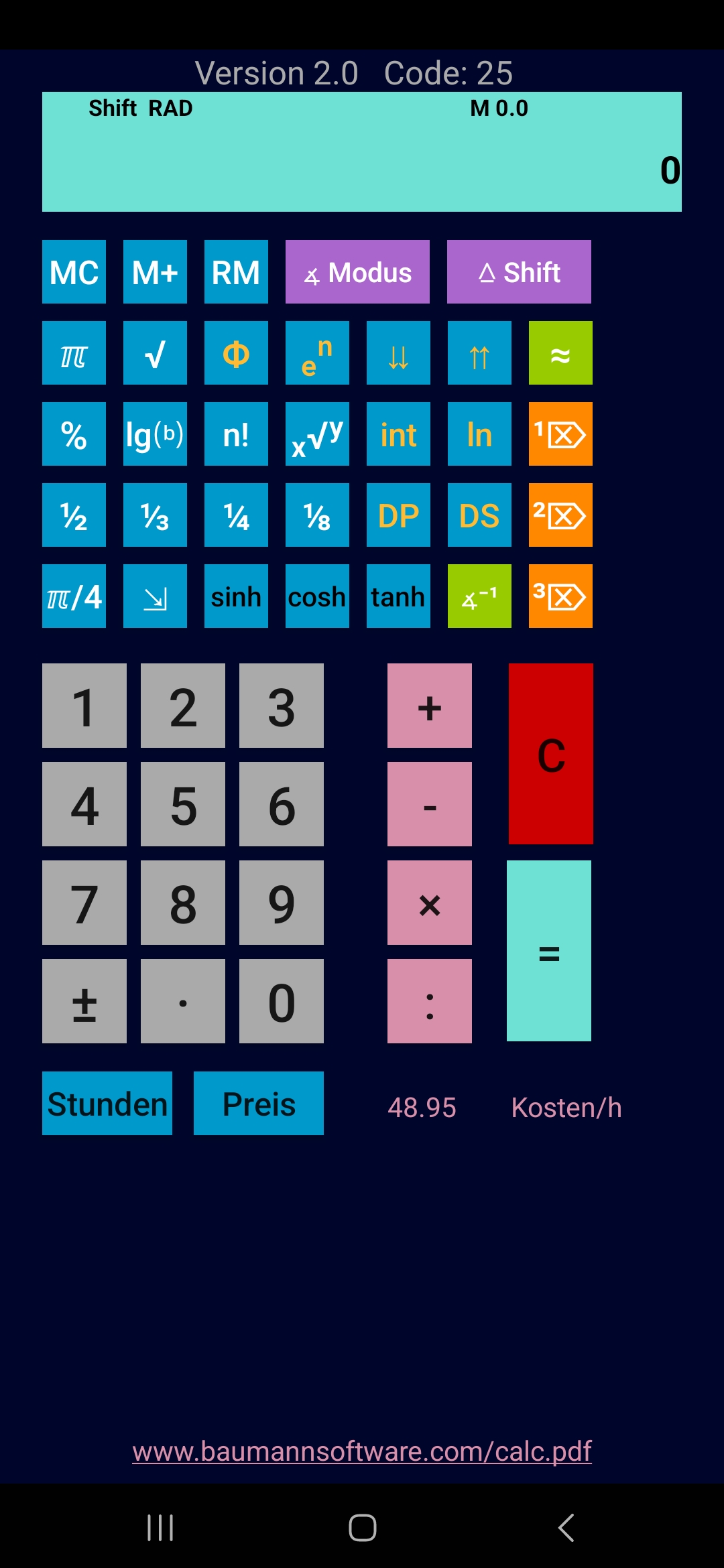Image resolution: width=724 pixels, height=1568 pixels.
Task: Tap the ⅛ fraction key
Action: coord(317,515)
